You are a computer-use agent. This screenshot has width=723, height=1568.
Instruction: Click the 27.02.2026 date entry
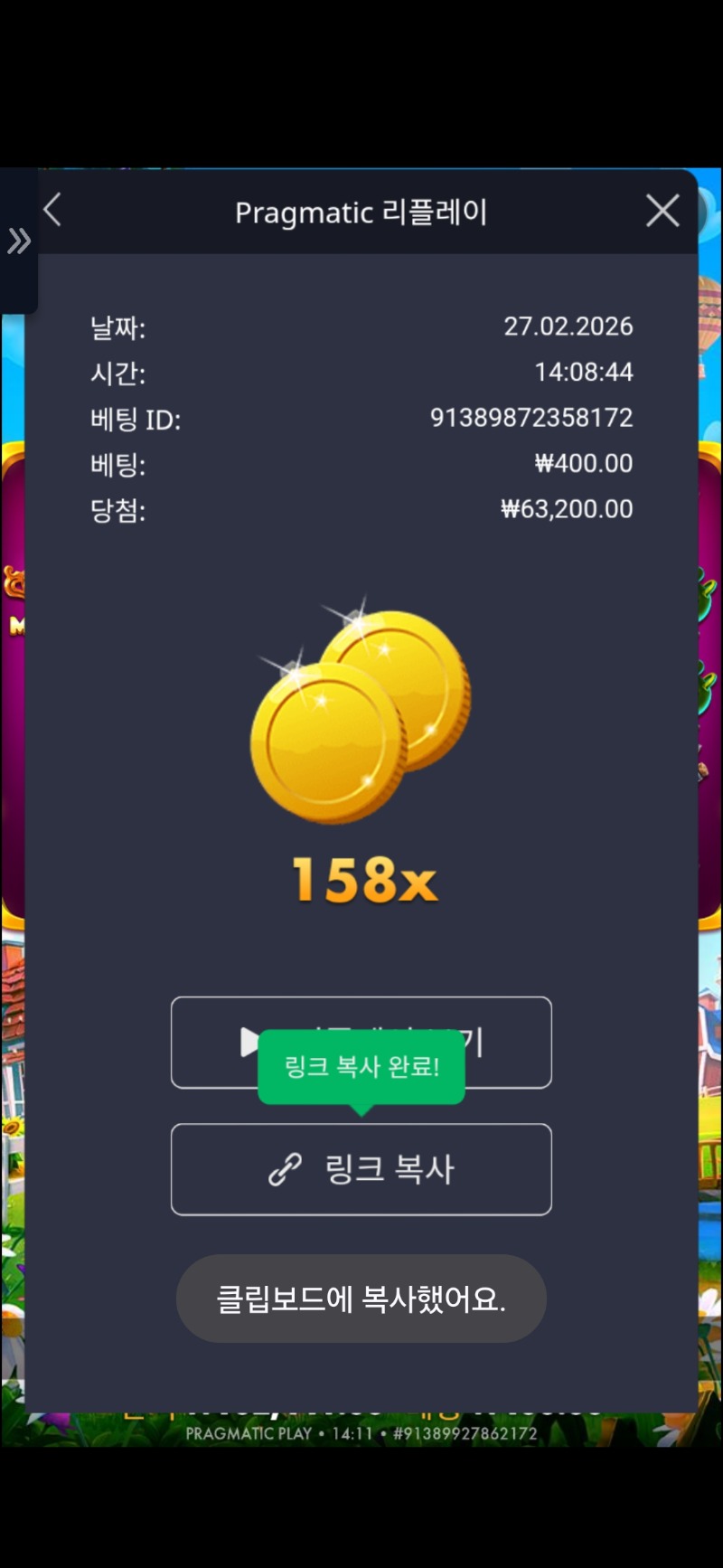[x=568, y=326]
